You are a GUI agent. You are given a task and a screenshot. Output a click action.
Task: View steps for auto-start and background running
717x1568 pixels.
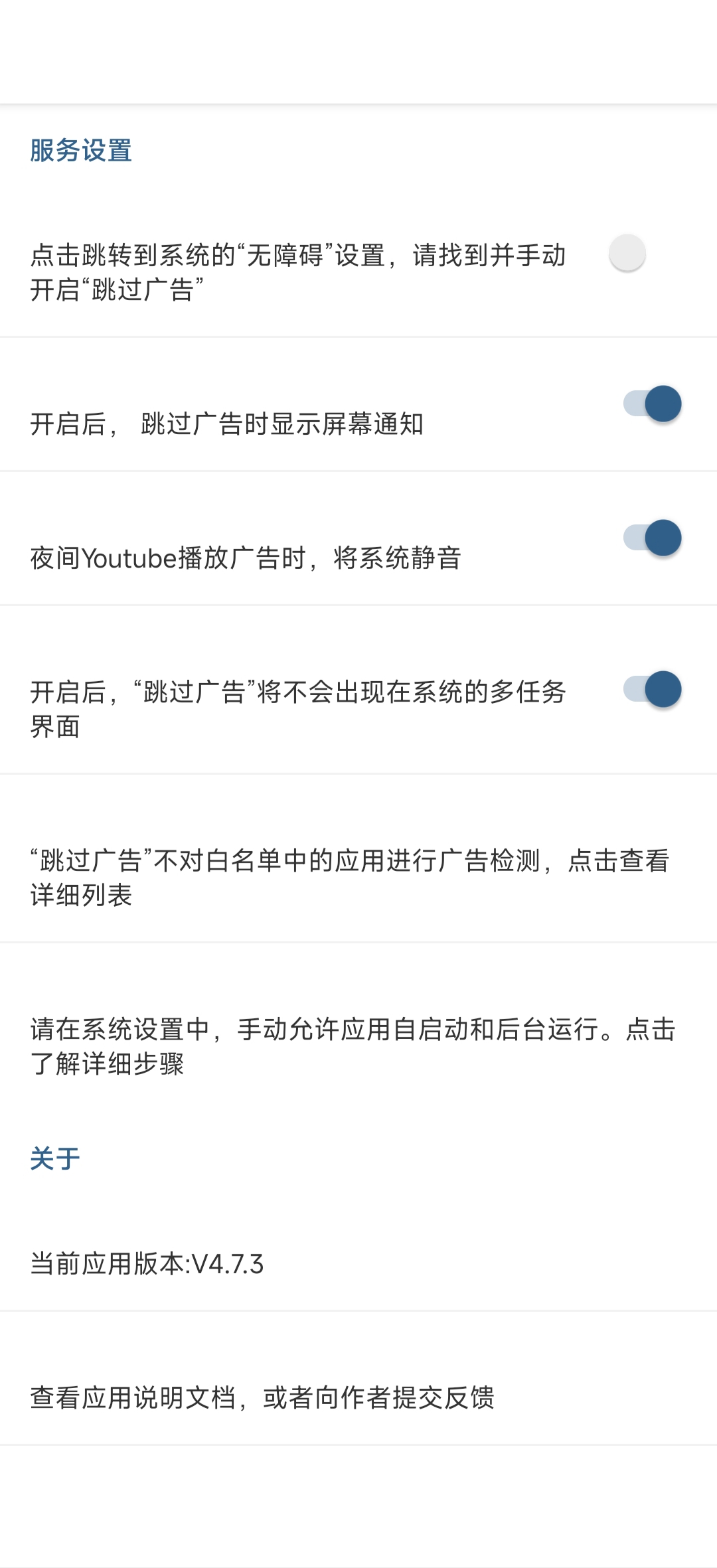coord(352,1046)
